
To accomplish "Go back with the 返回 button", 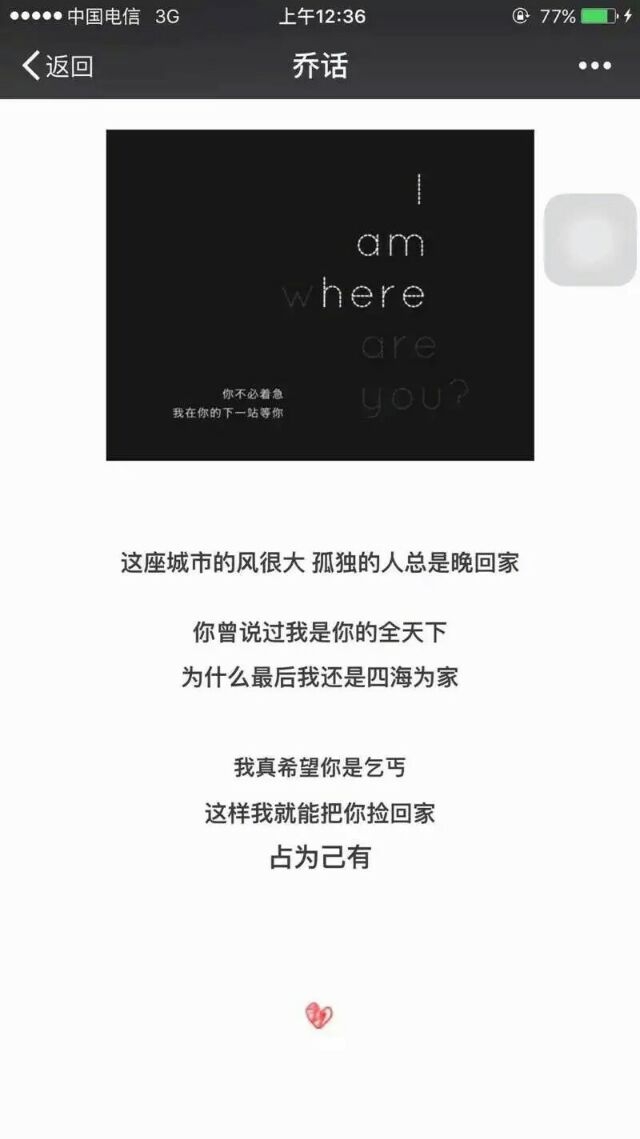I will (57, 66).
